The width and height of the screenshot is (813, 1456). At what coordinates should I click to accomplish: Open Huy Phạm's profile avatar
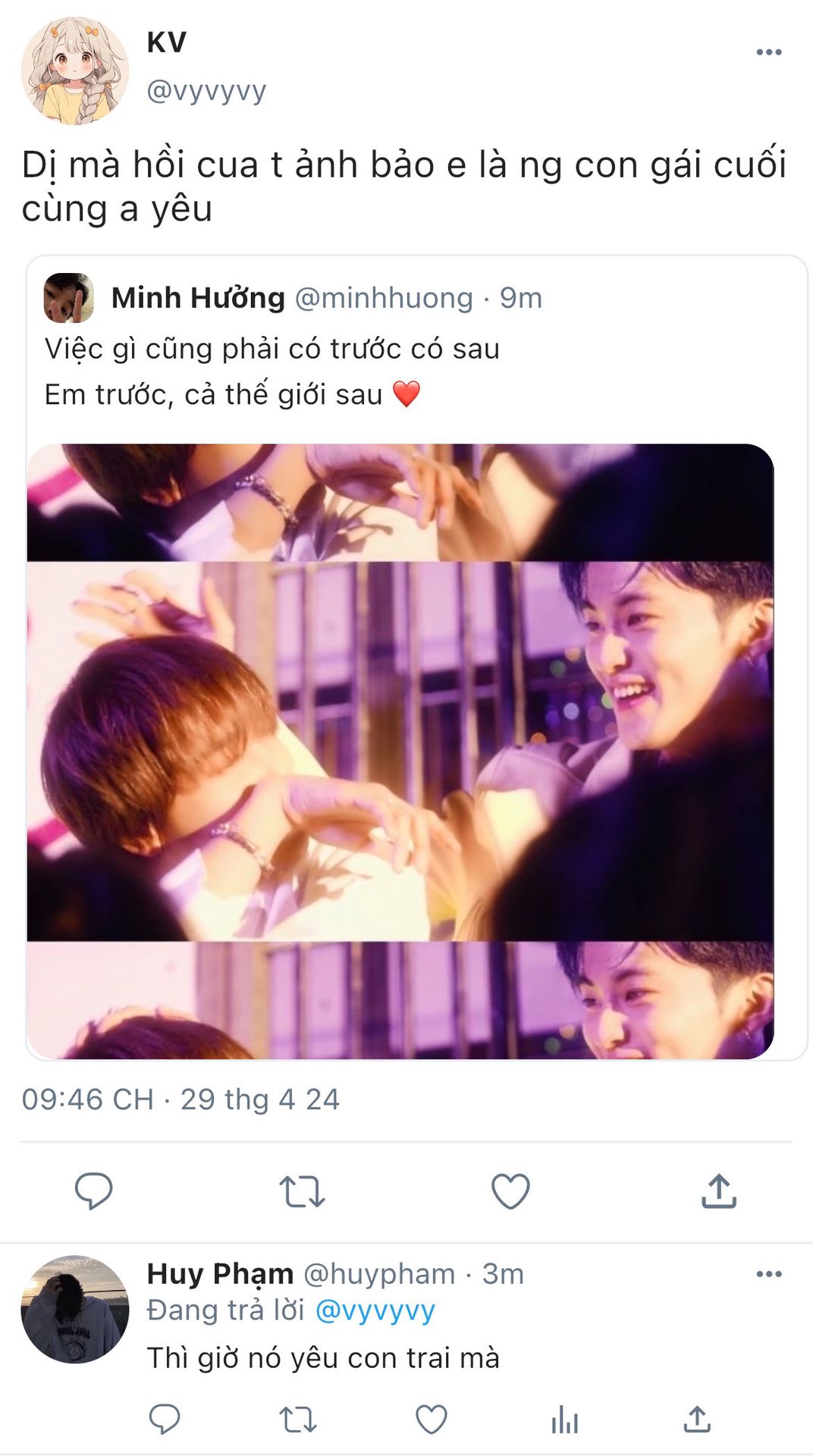point(74,1308)
